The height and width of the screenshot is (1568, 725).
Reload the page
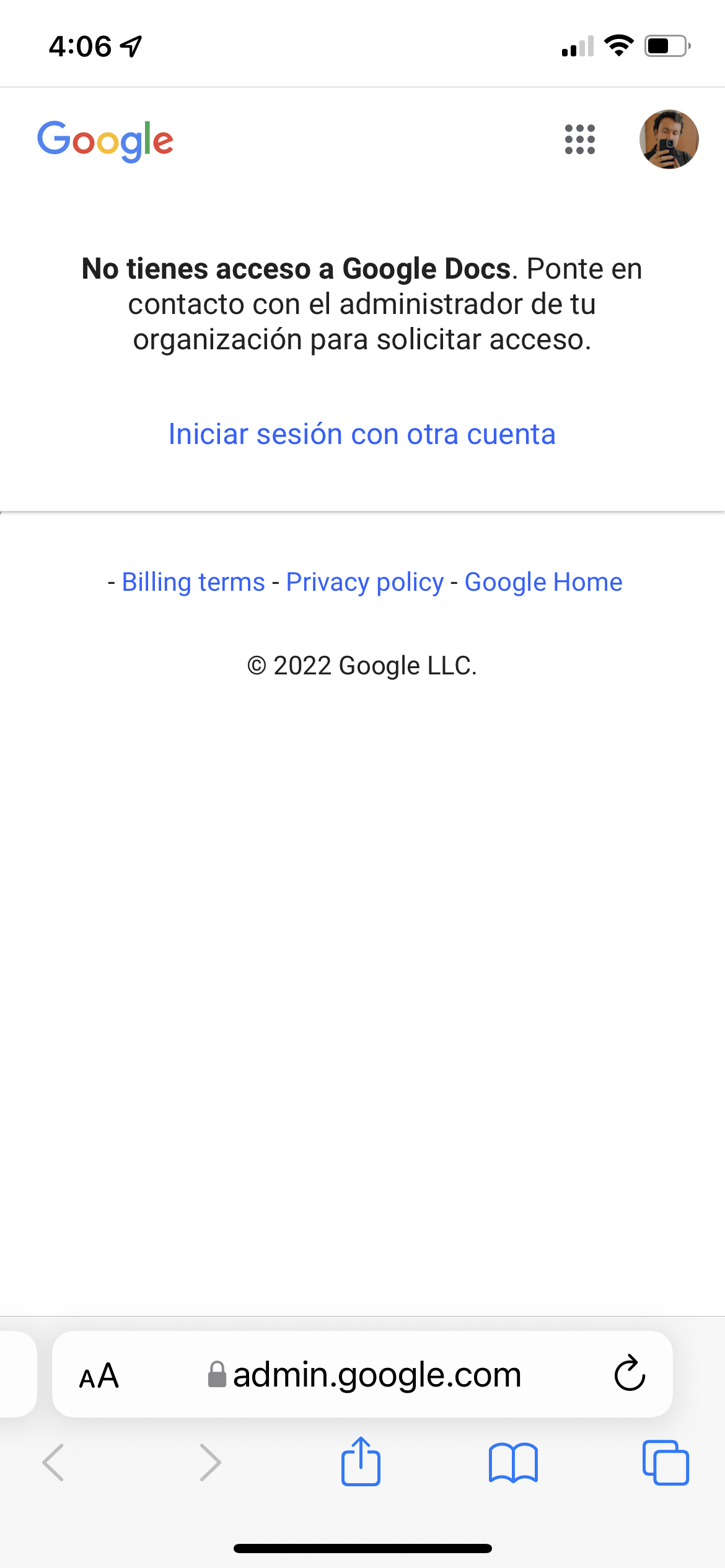630,1374
